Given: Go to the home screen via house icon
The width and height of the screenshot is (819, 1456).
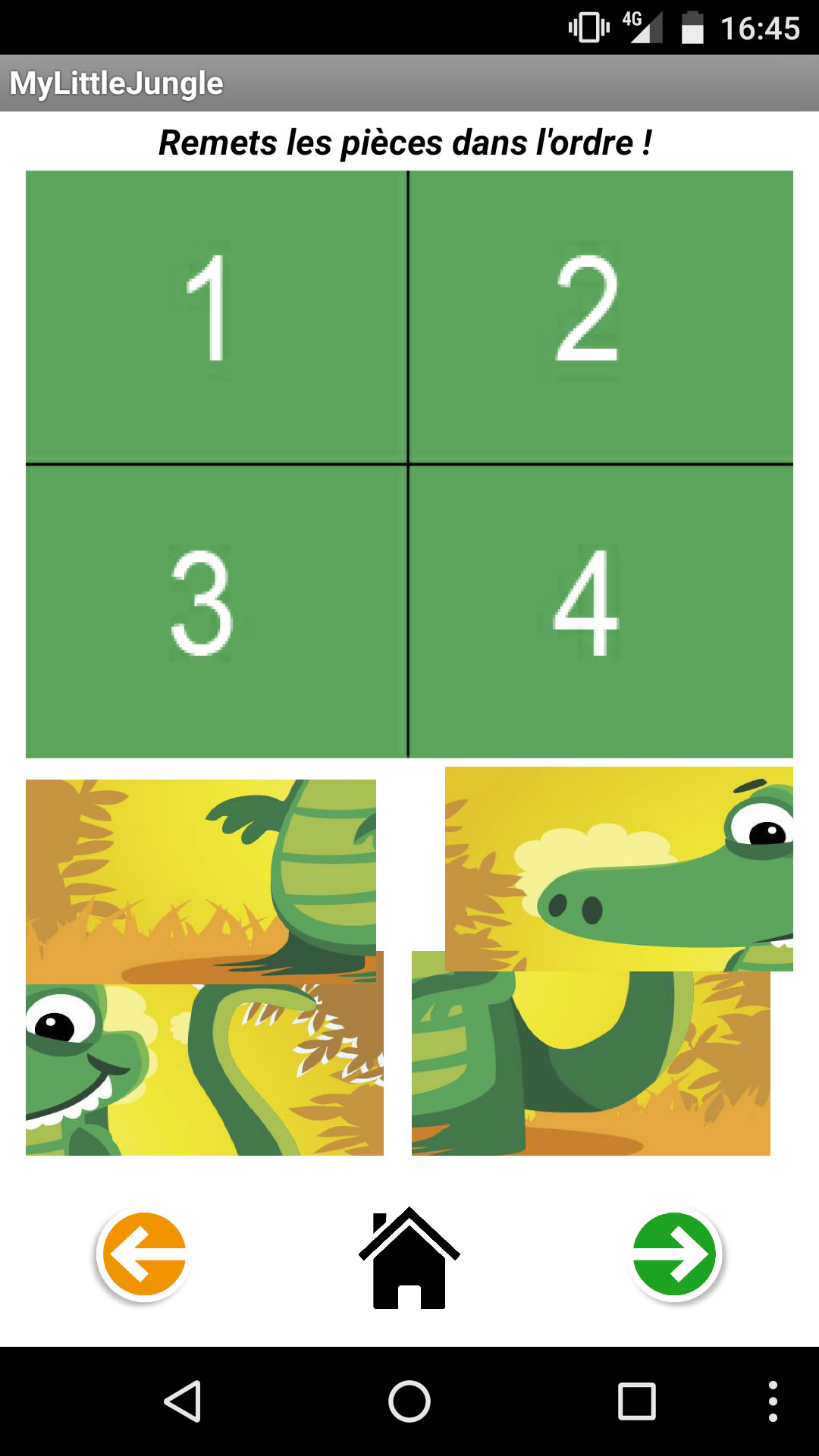Looking at the screenshot, I should pos(409,1259).
